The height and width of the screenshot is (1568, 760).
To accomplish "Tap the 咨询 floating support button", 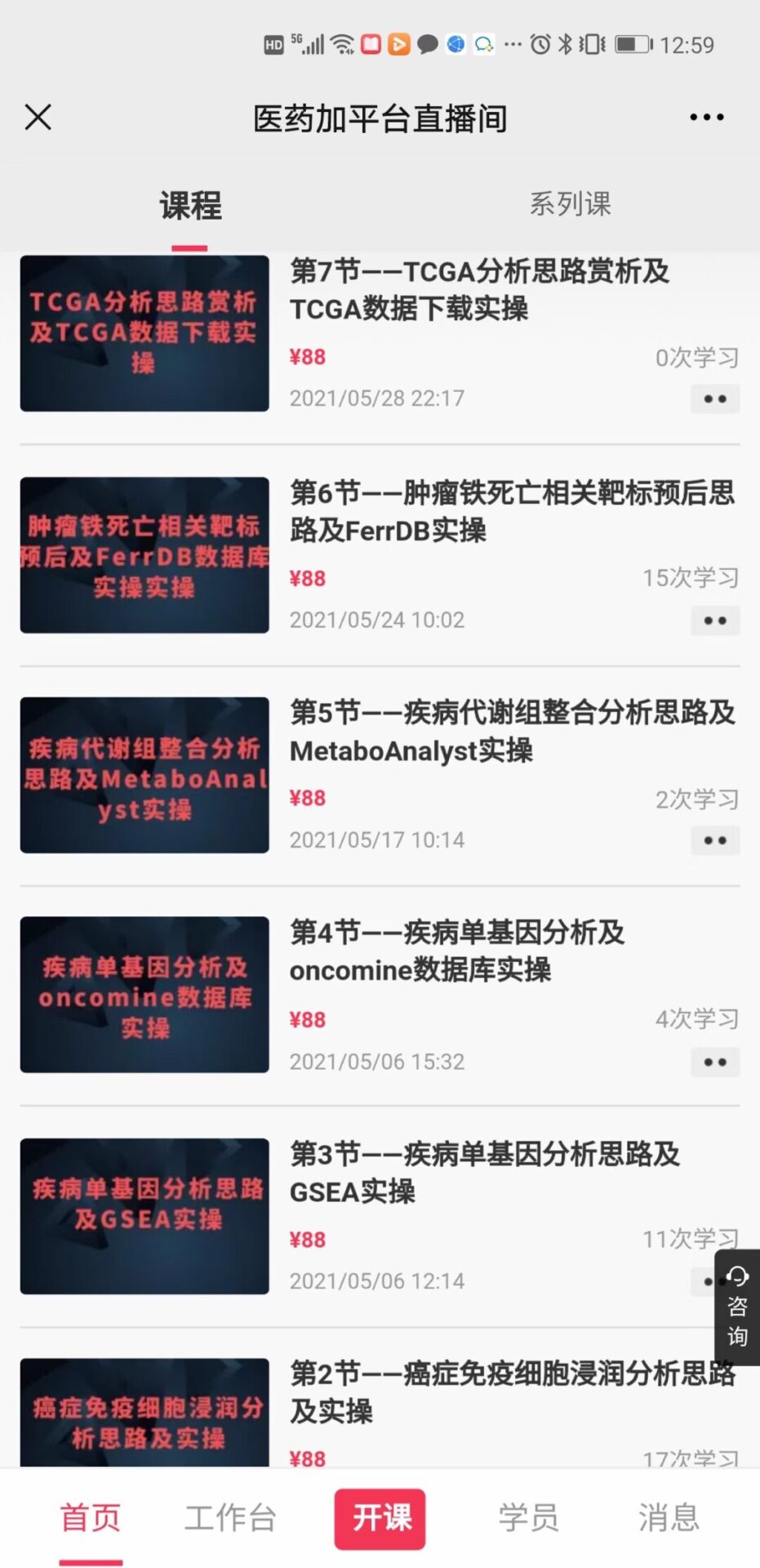I will pyautogui.click(x=737, y=1307).
